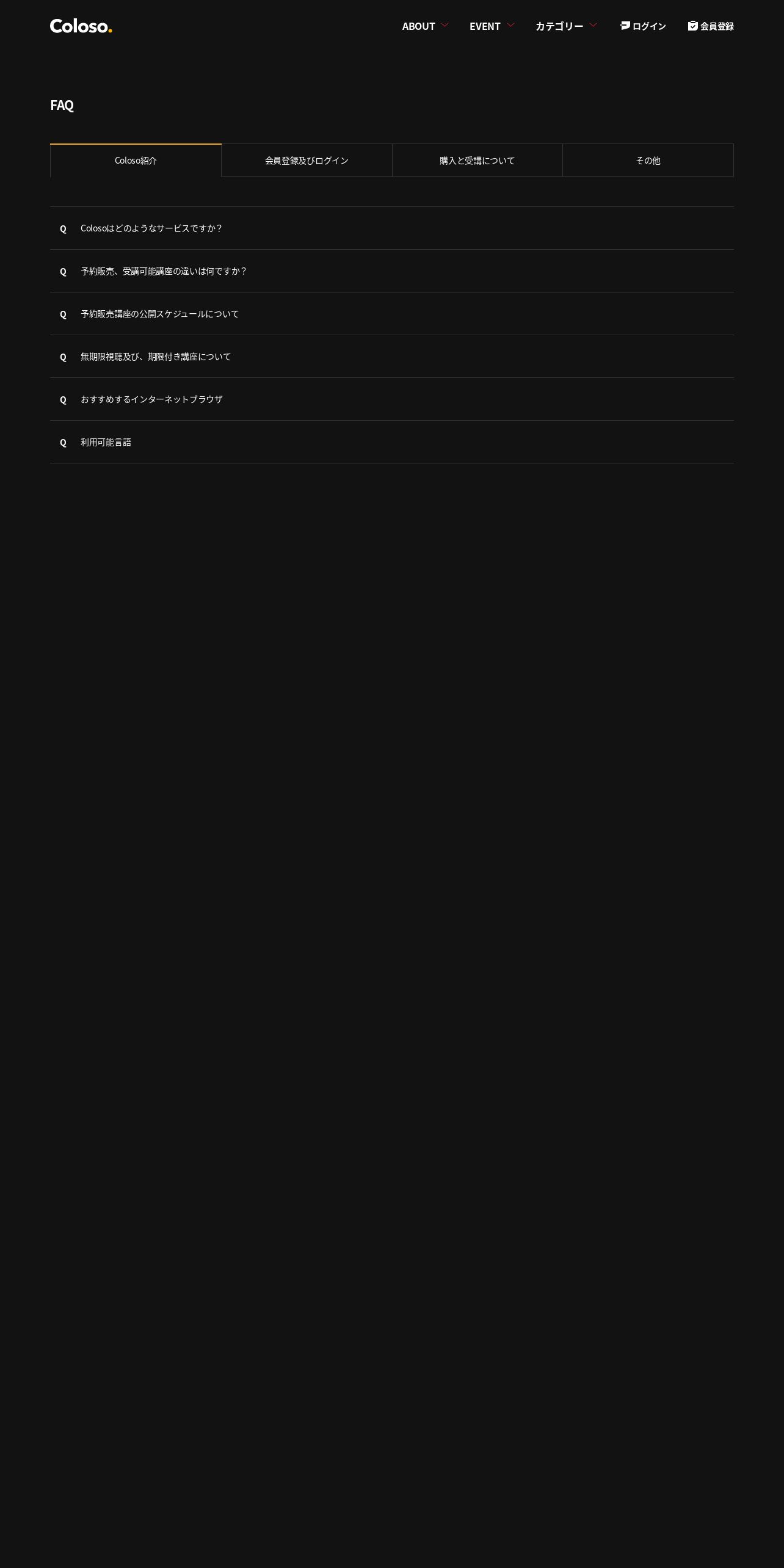Expand the 利用可能言語 question
Screen dimensions: 784x1568
click(392, 442)
